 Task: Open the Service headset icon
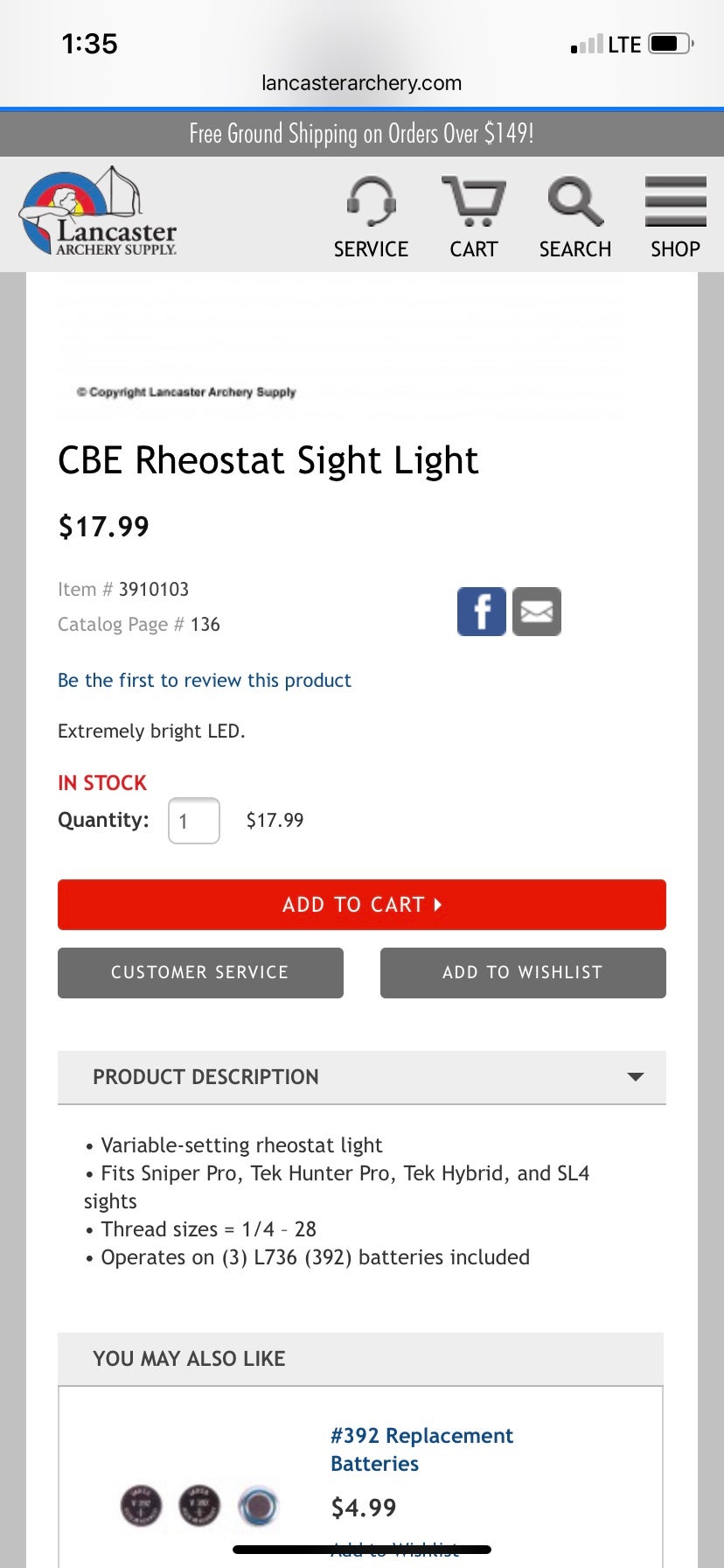point(371,203)
